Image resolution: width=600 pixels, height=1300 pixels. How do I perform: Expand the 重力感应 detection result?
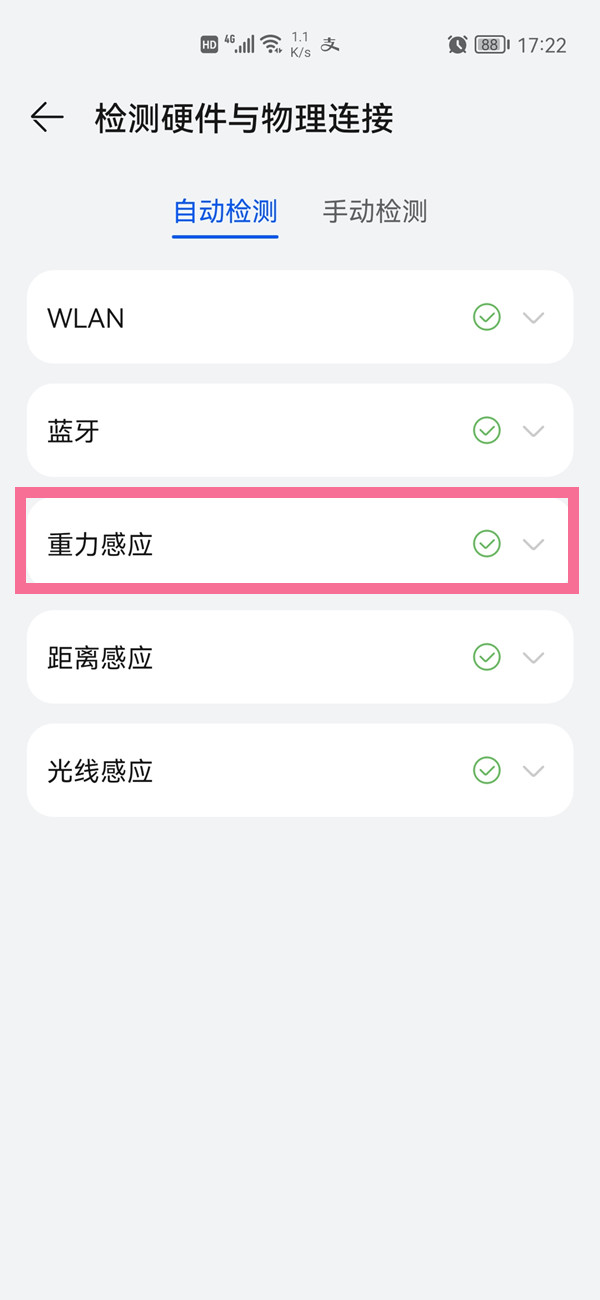click(x=534, y=544)
